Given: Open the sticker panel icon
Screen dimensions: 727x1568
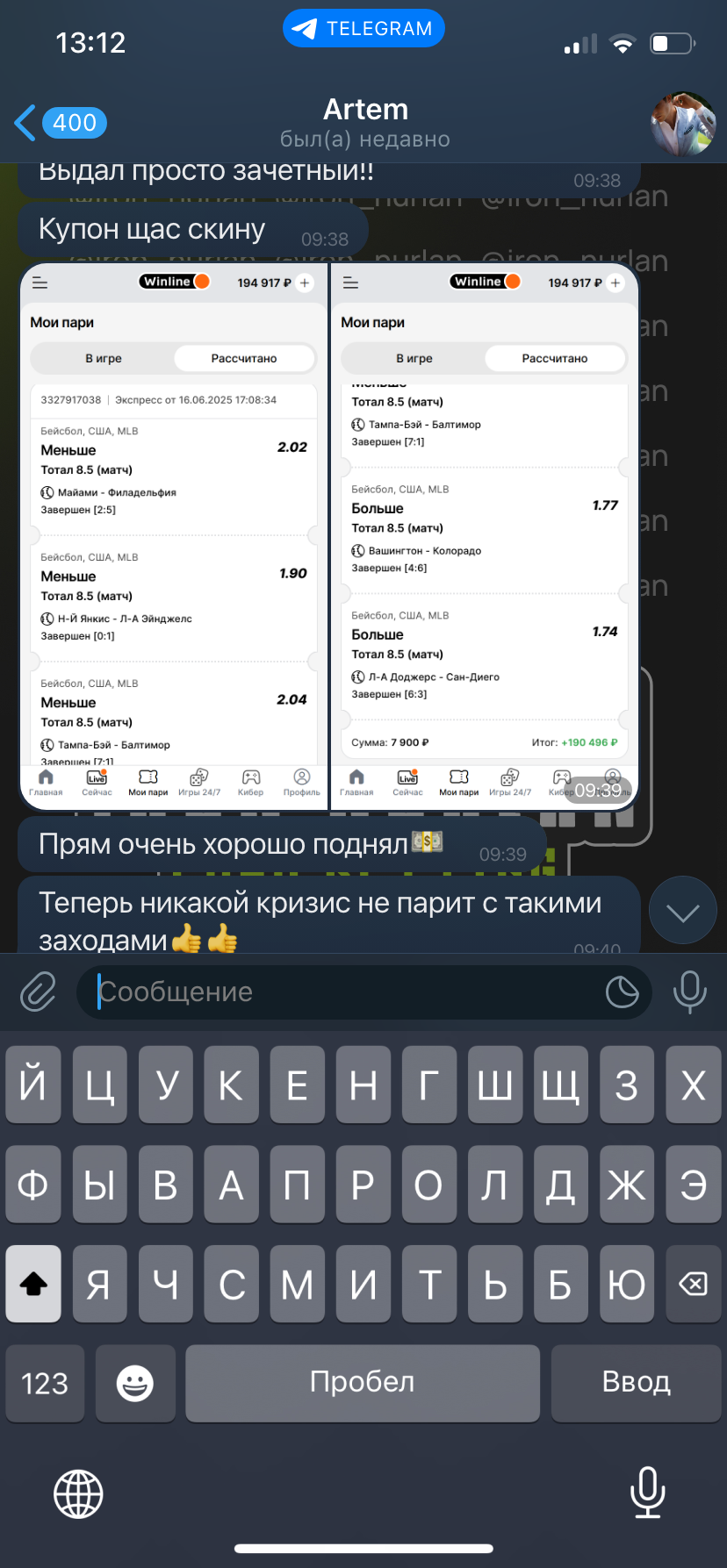Looking at the screenshot, I should (x=623, y=992).
